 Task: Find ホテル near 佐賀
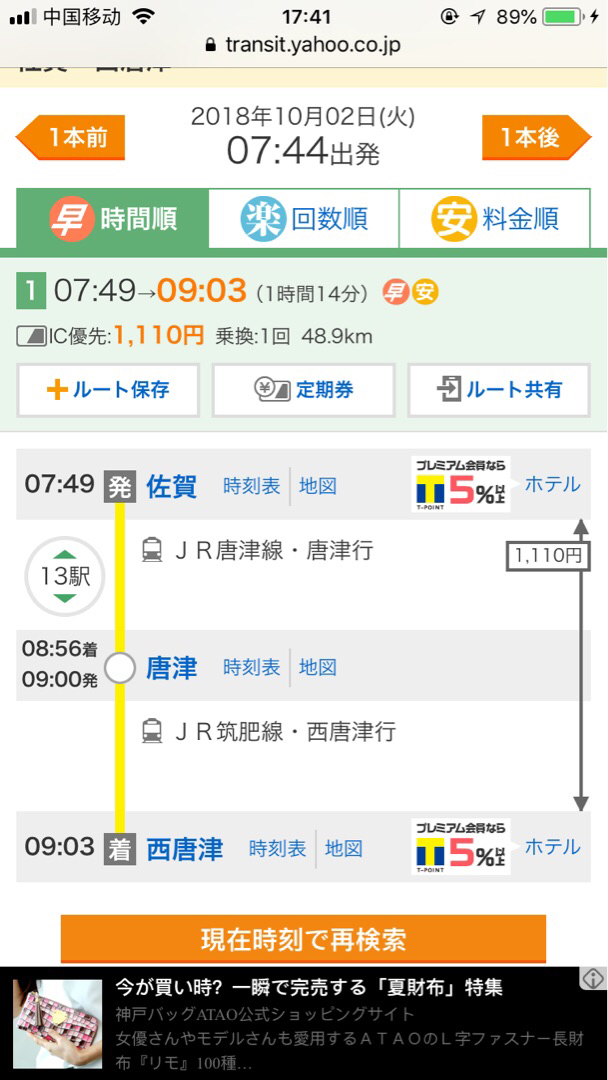(x=552, y=485)
